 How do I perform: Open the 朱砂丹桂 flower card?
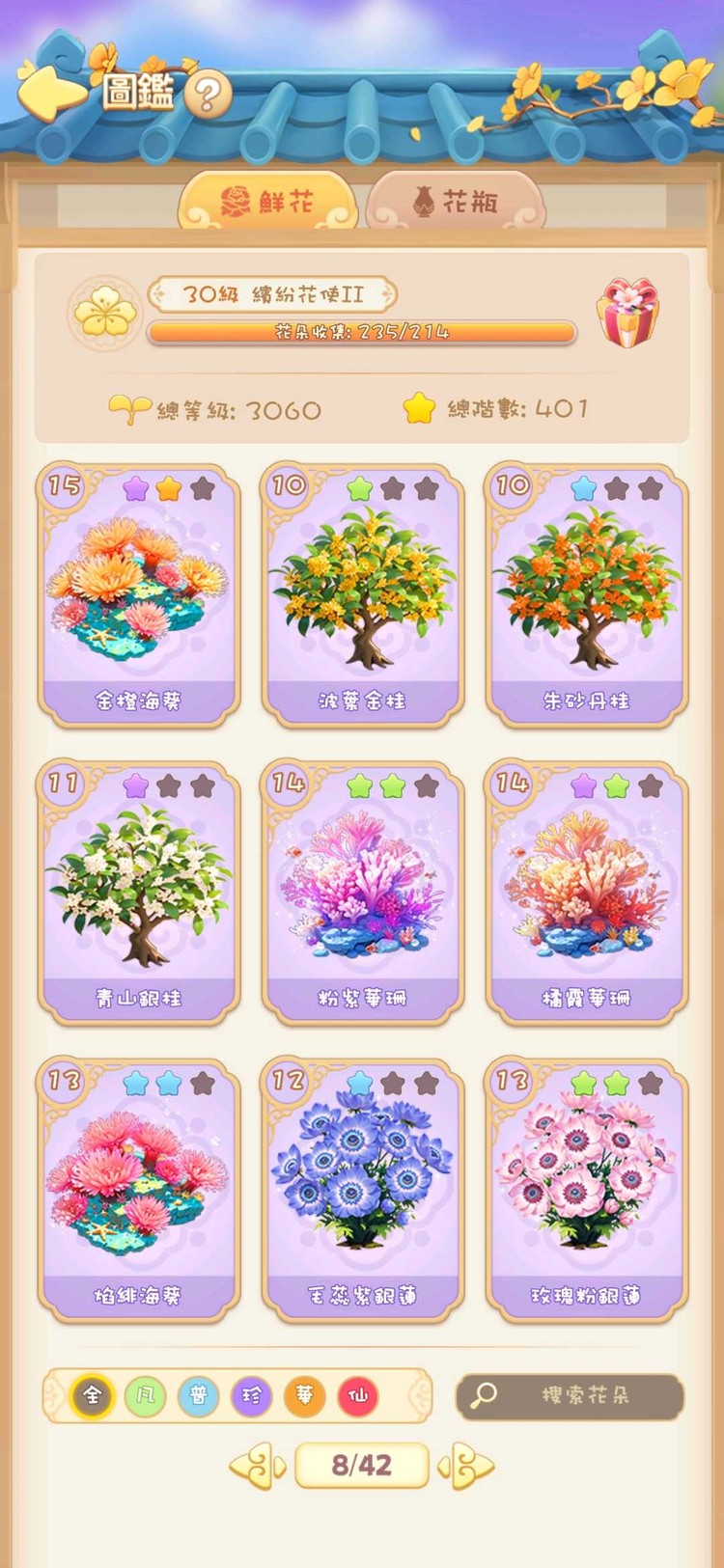(x=586, y=595)
